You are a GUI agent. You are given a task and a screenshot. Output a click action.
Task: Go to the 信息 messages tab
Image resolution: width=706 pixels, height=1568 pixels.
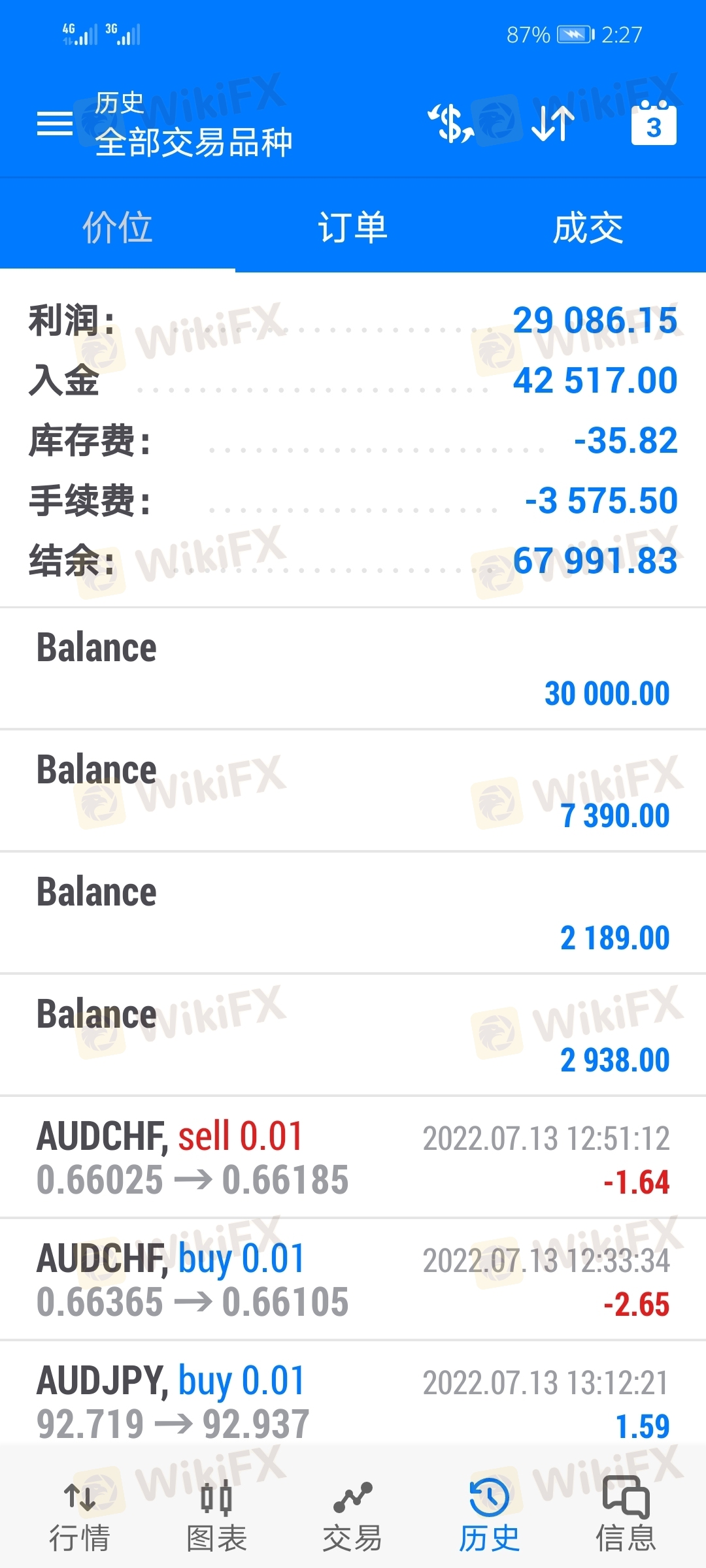[626, 1516]
